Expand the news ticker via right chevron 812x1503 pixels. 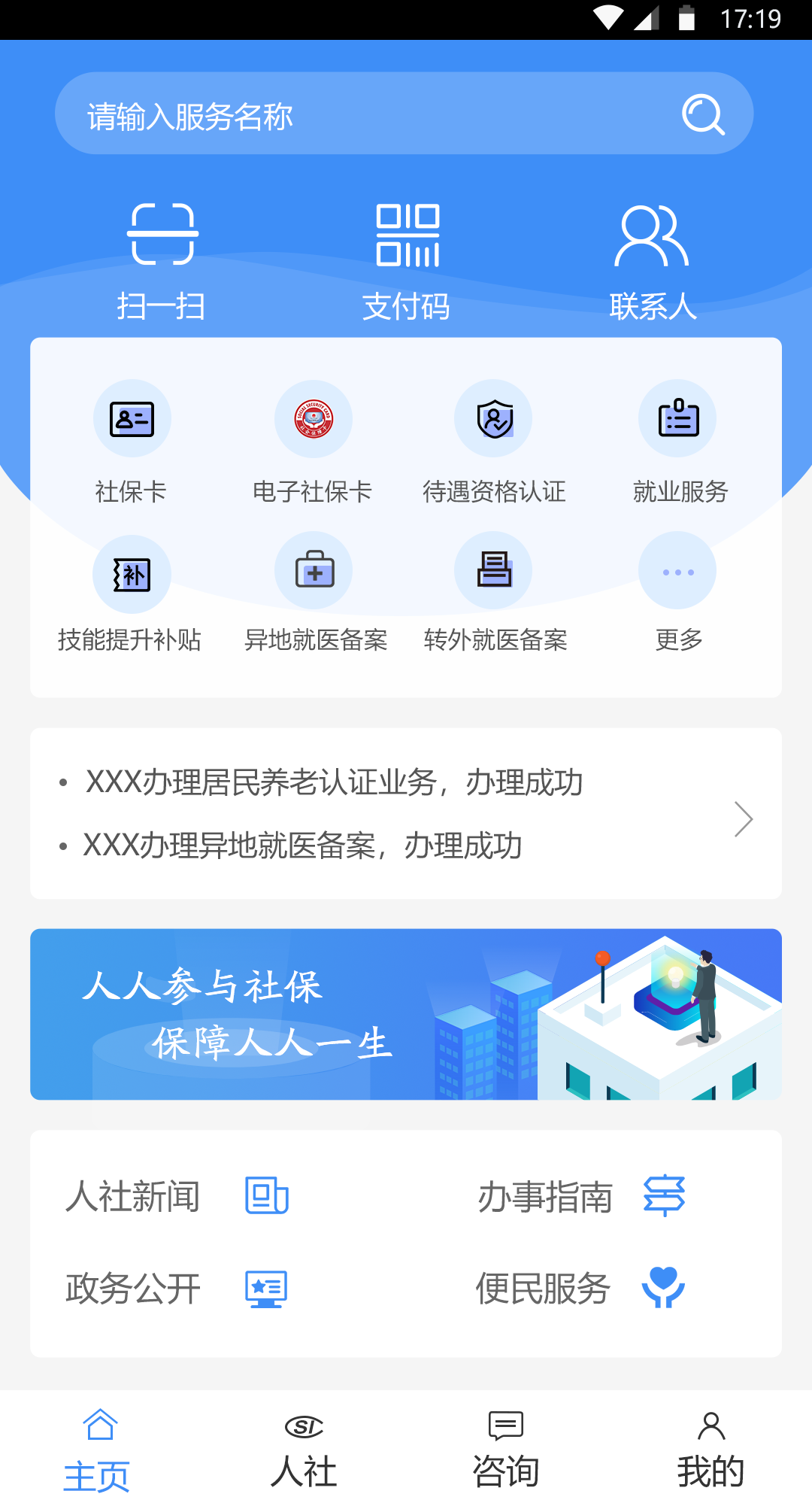pos(744,818)
